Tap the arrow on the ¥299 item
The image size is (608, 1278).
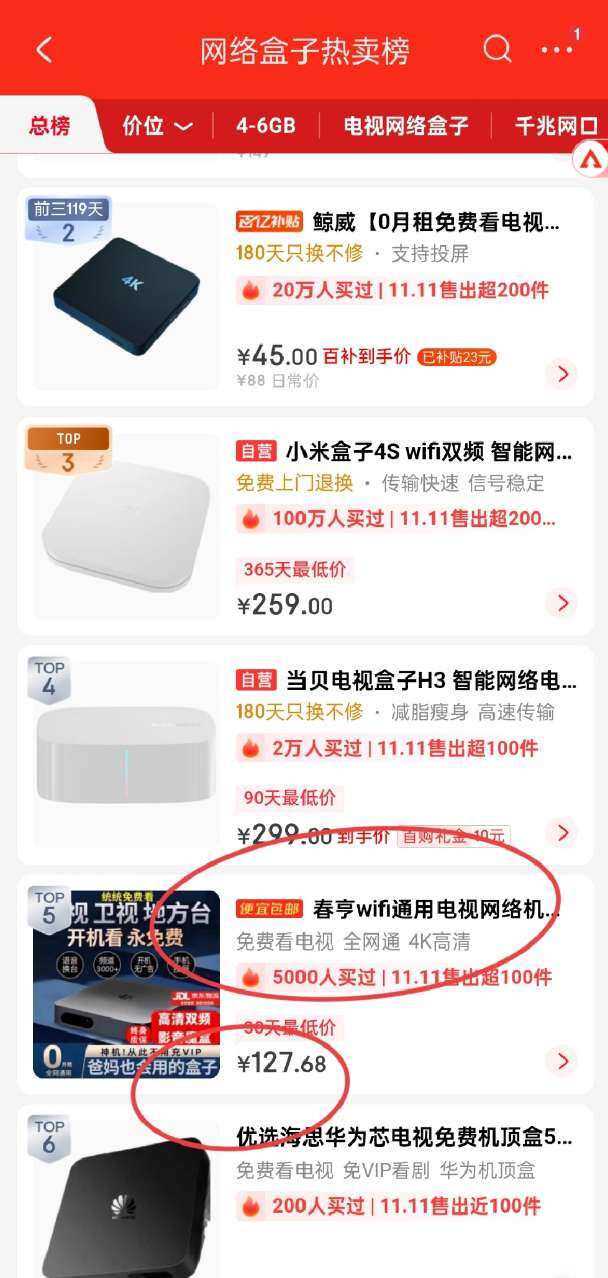pyautogui.click(x=562, y=832)
